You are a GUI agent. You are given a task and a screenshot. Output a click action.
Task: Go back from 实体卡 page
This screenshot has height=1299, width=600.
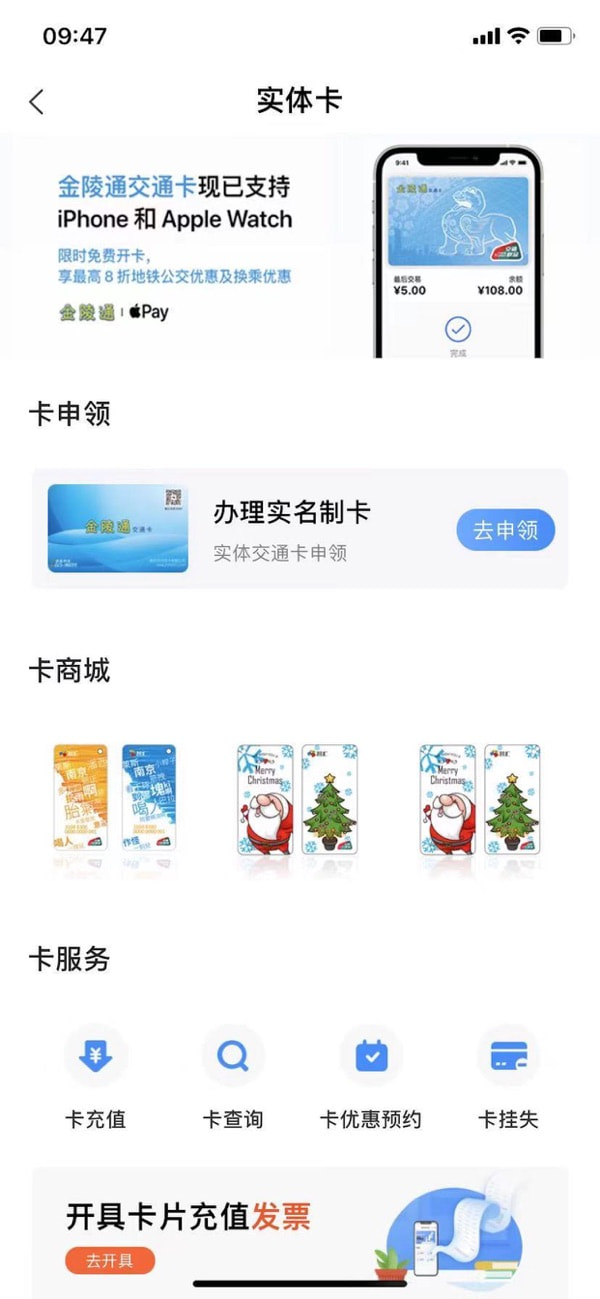tap(37, 101)
